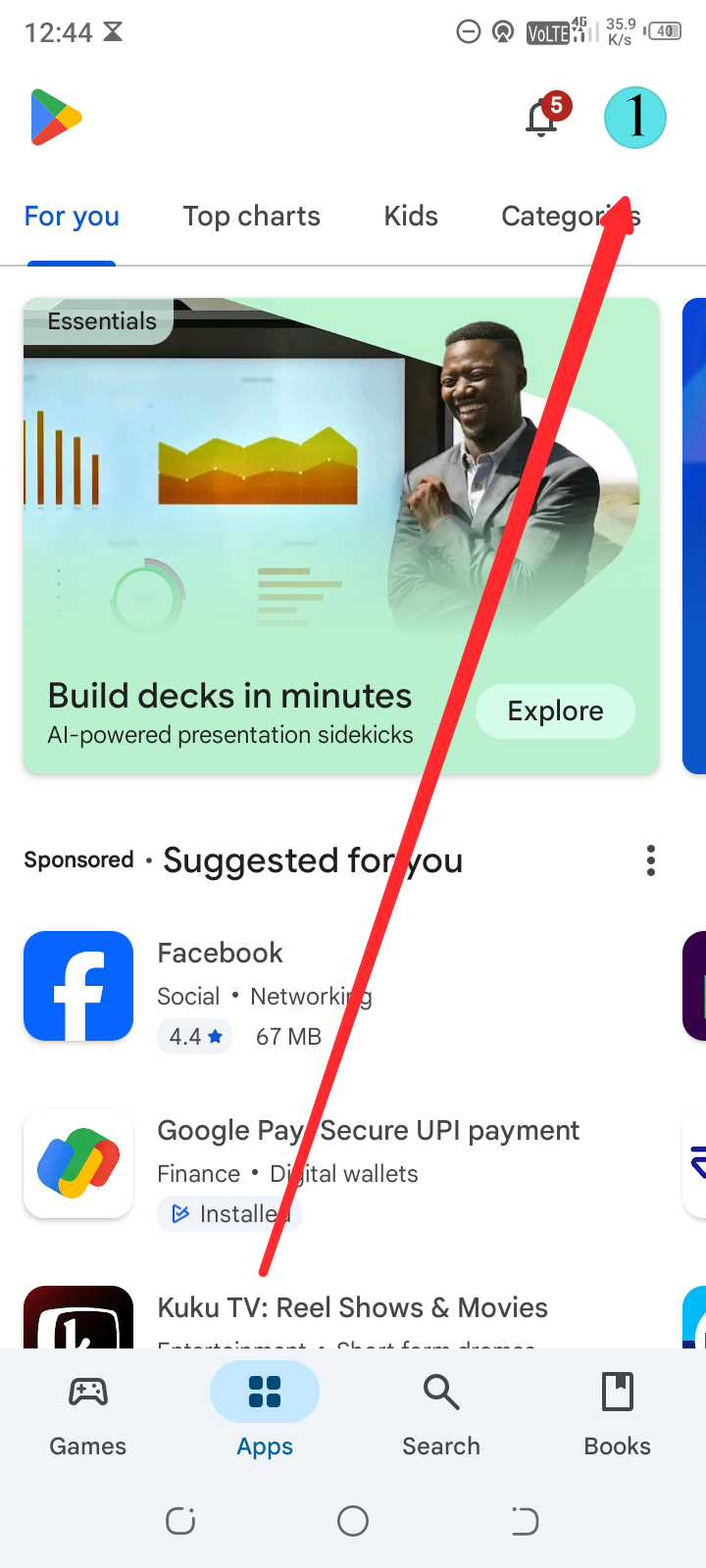Image resolution: width=706 pixels, height=1568 pixels.
Task: Select the Apps bottom tab
Action: coord(265,1413)
